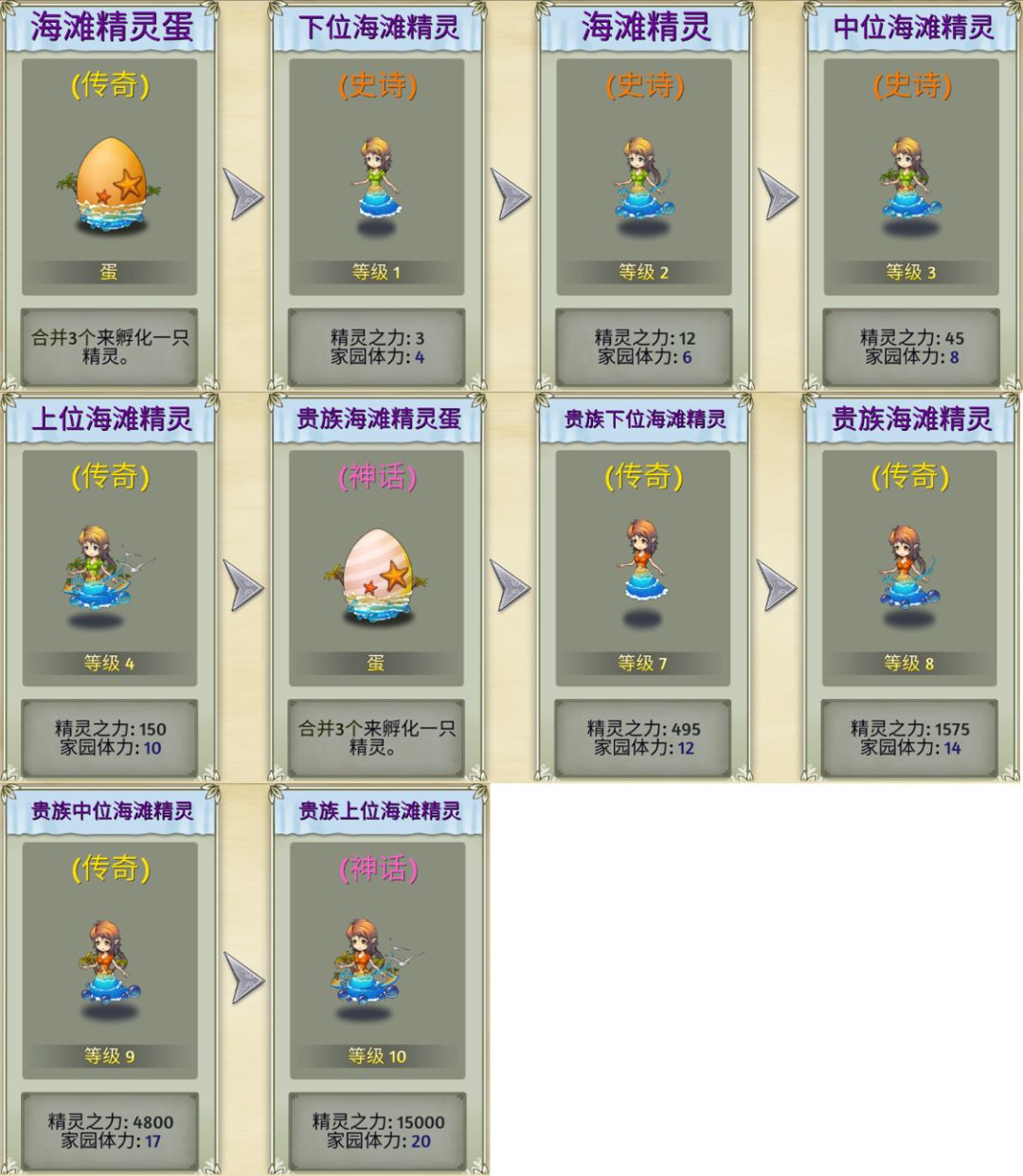The image size is (1023, 1176).
Task: Open the 贵族海滩精灵 card title
Action: [912, 419]
